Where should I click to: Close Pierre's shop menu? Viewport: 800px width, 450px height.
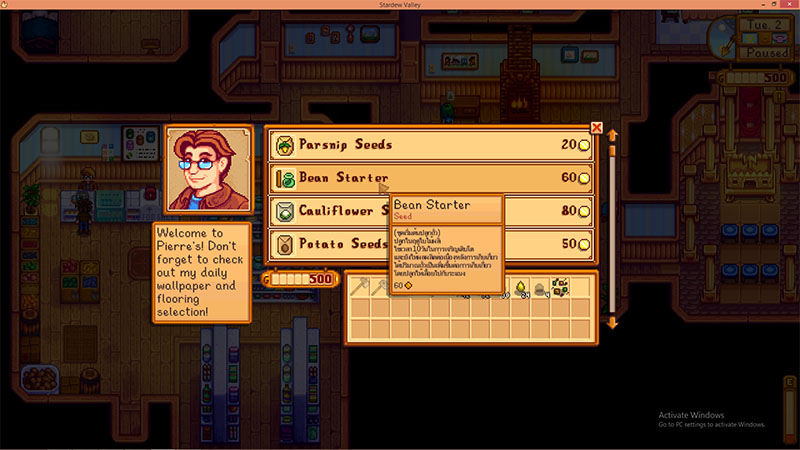tap(597, 128)
